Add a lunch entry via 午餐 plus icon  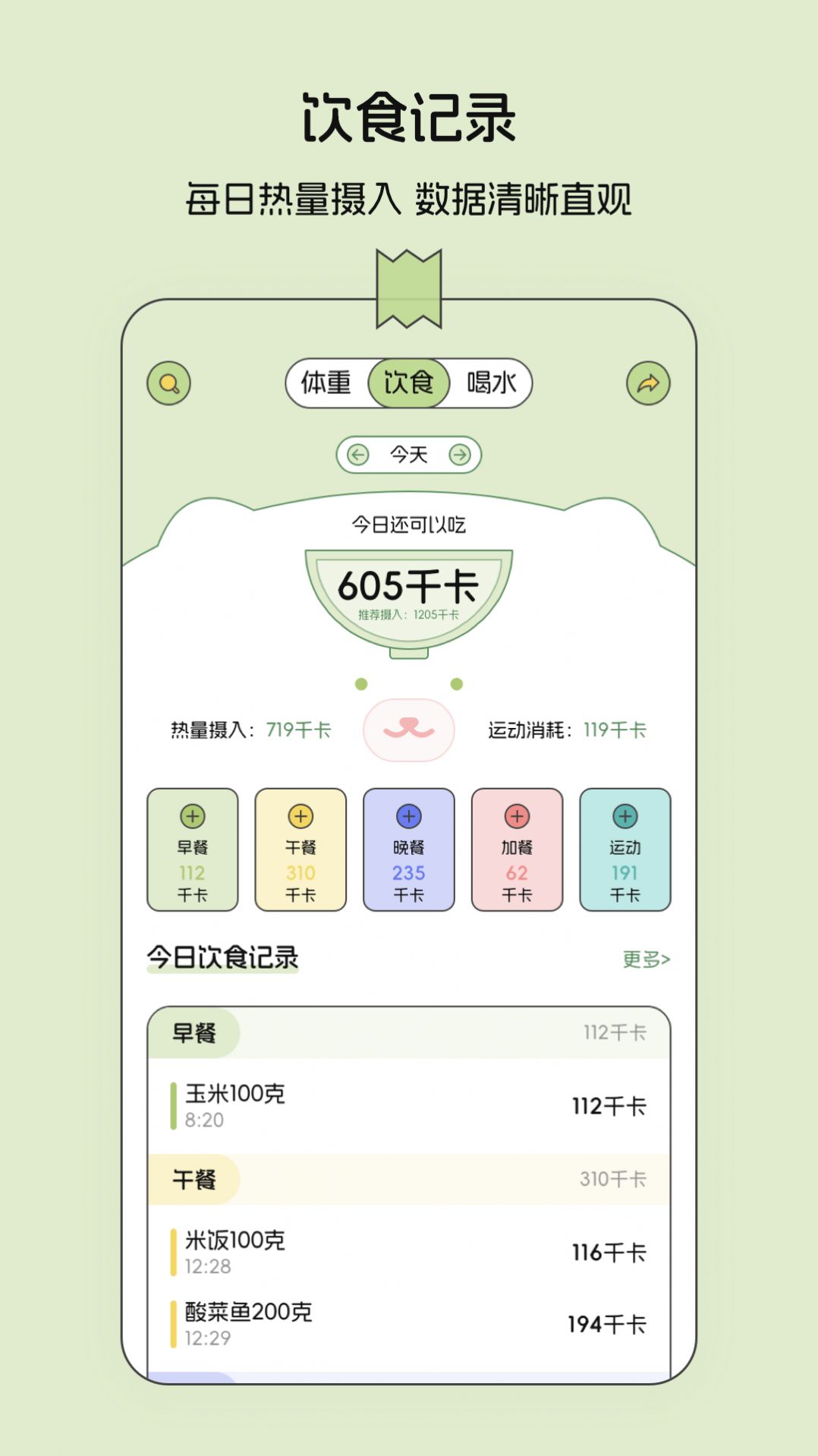click(x=300, y=817)
